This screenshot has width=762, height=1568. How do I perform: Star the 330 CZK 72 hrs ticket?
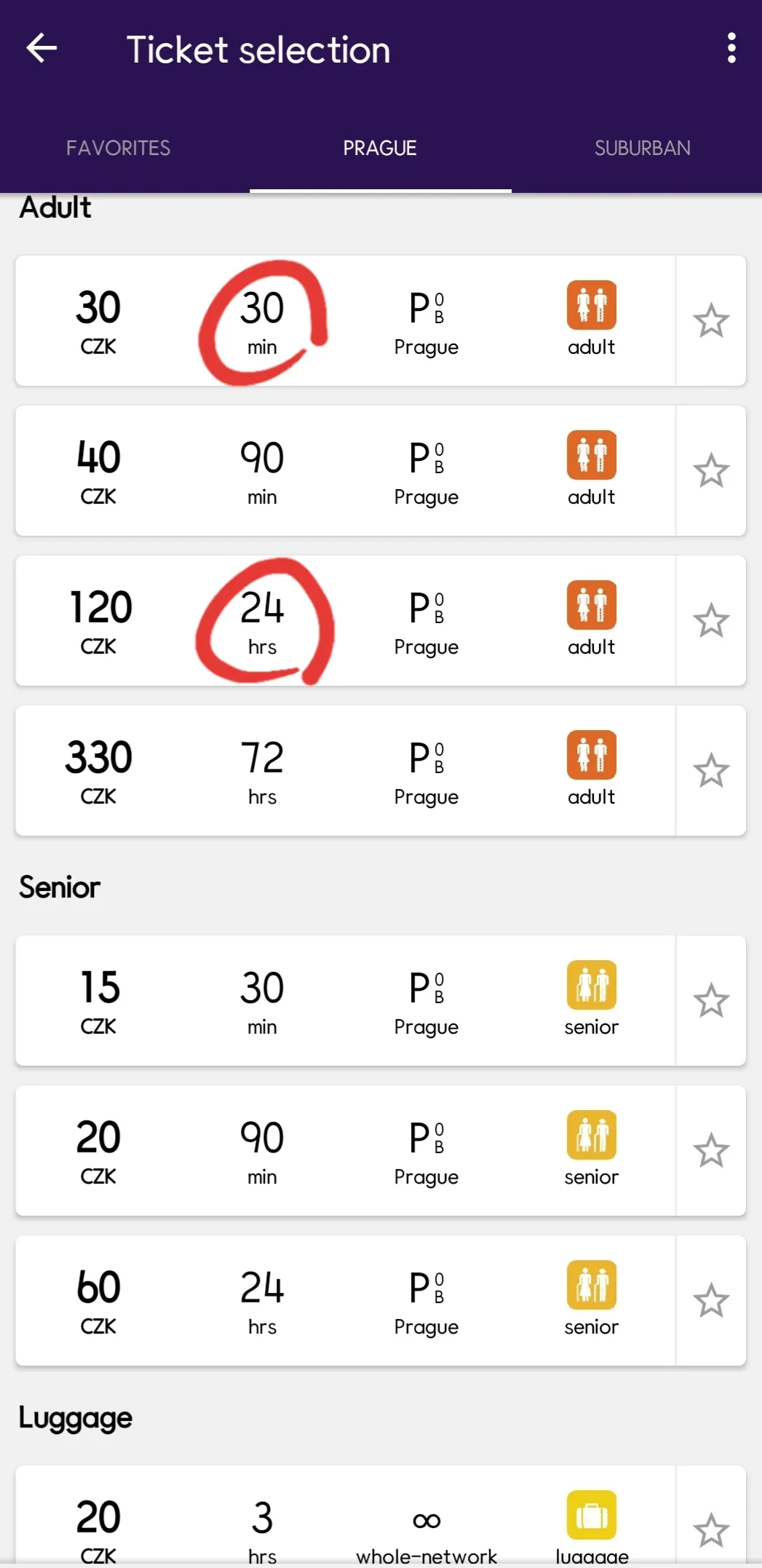711,771
